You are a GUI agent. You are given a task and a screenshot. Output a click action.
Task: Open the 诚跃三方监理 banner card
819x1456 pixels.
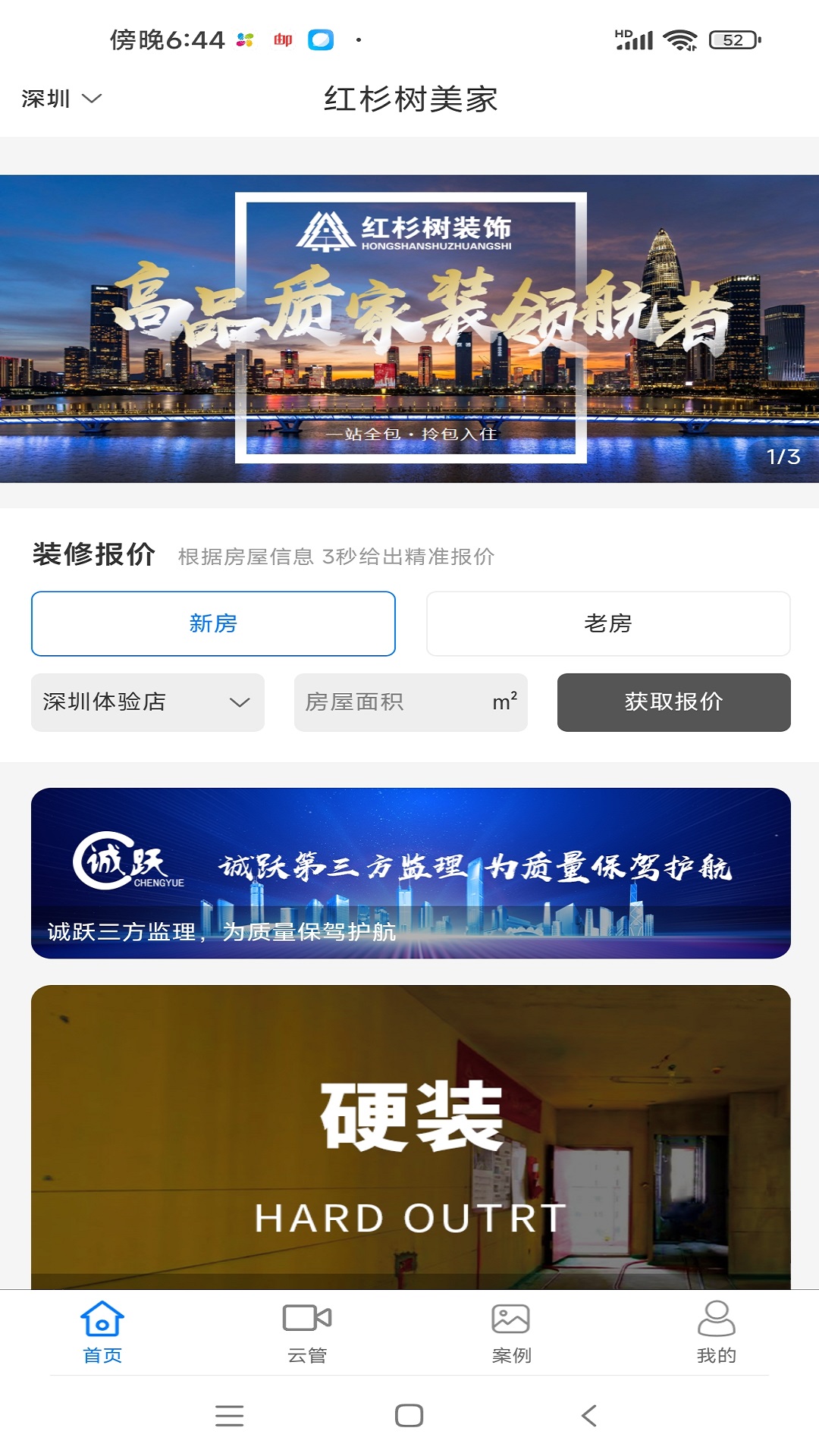[x=410, y=873]
